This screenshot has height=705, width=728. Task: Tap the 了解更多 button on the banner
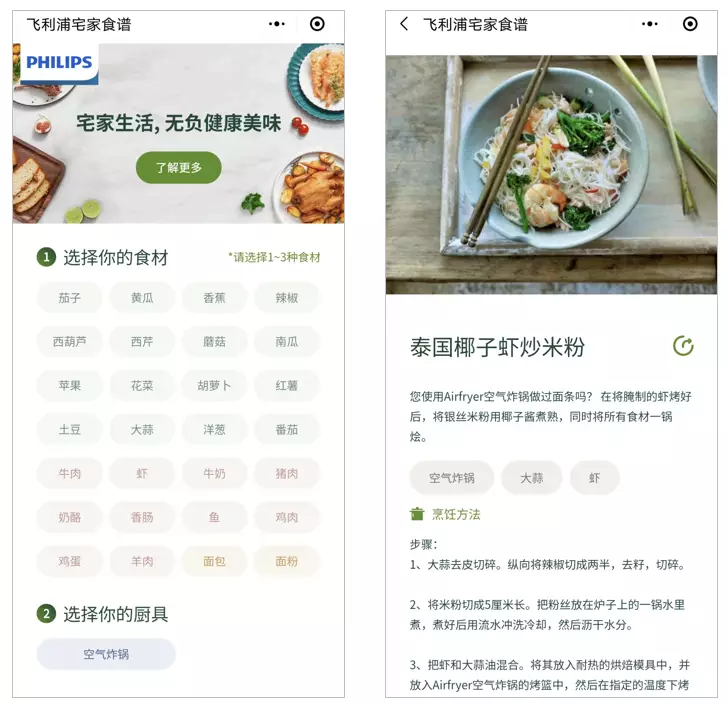pyautogui.click(x=178, y=167)
